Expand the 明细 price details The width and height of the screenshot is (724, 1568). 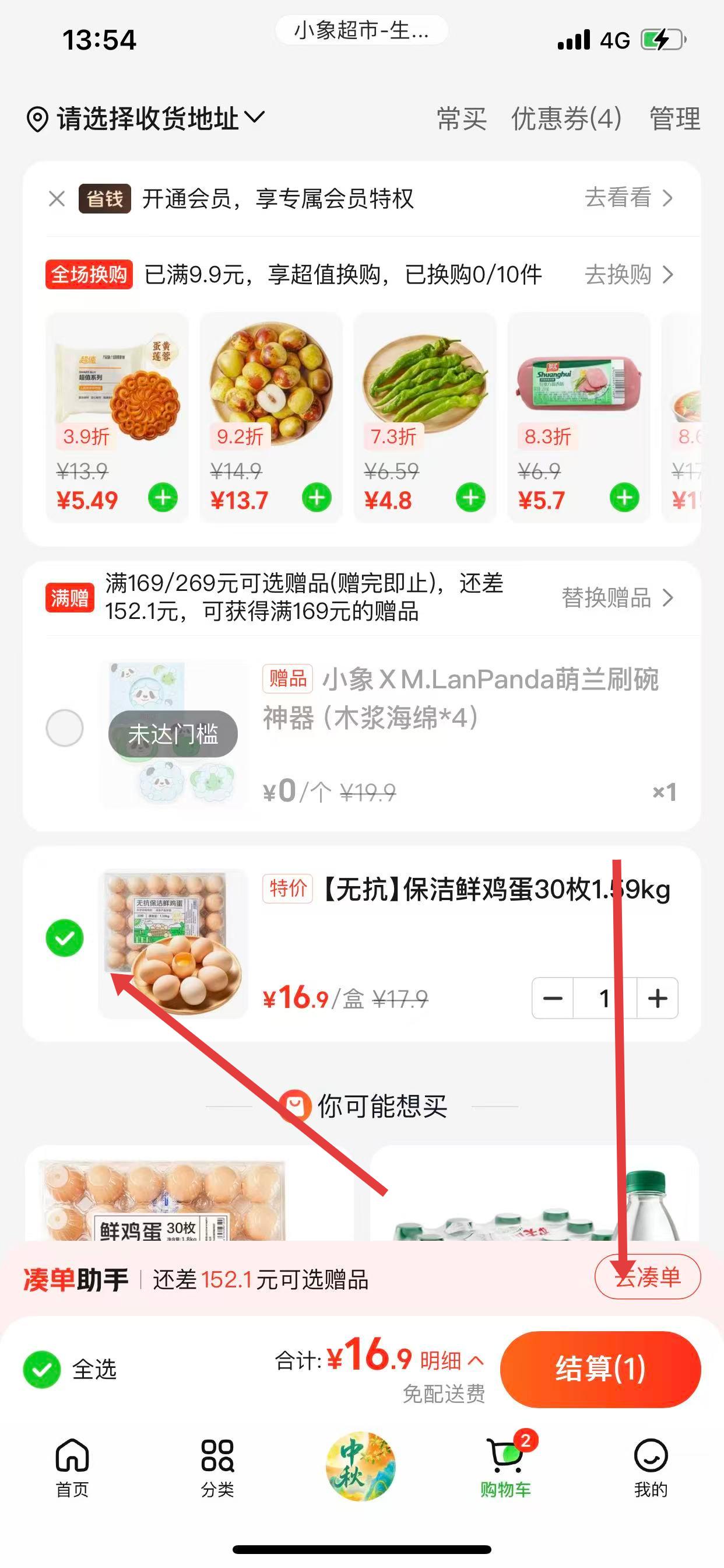(451, 1360)
